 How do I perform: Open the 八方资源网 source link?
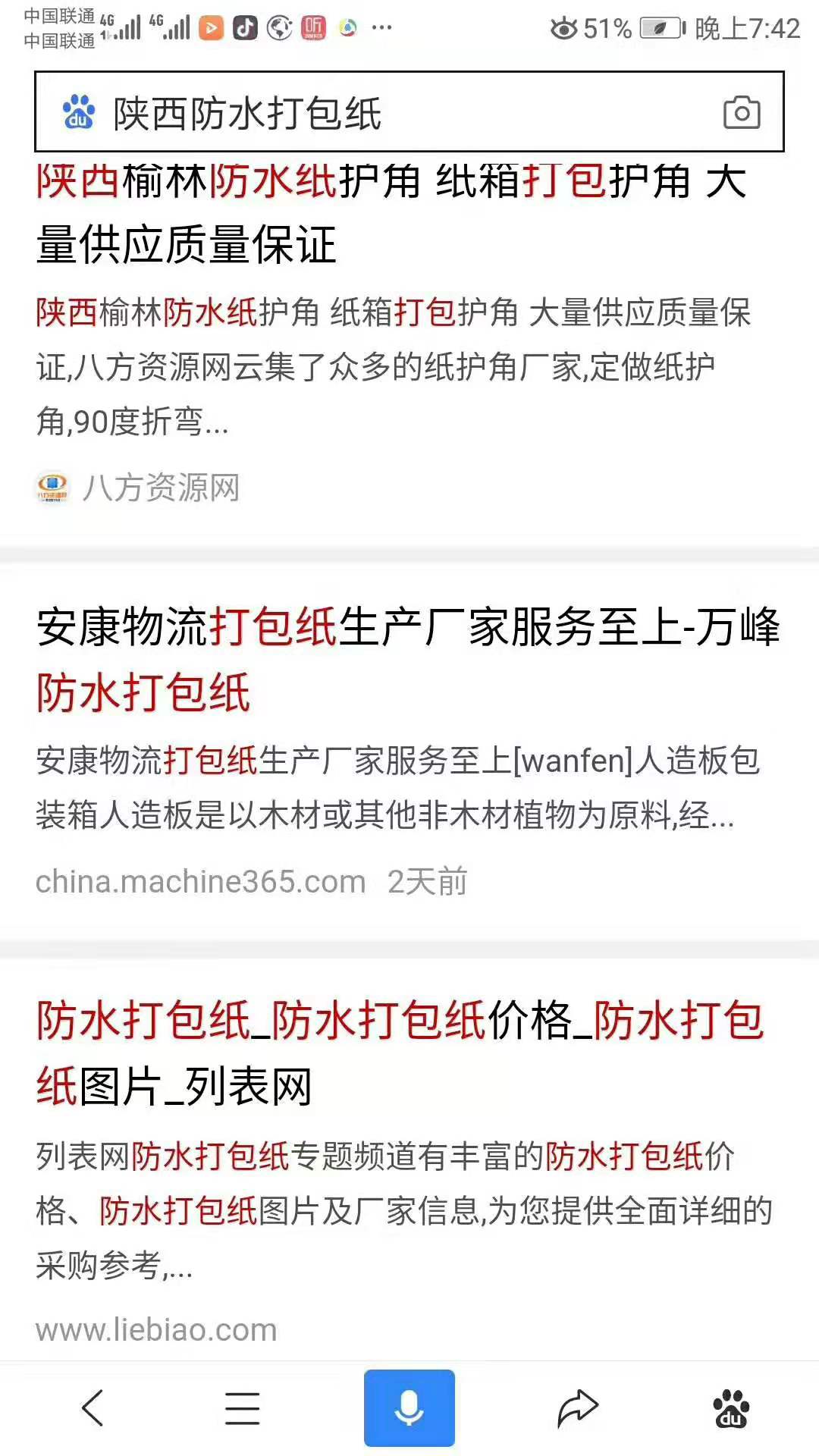pyautogui.click(x=161, y=488)
